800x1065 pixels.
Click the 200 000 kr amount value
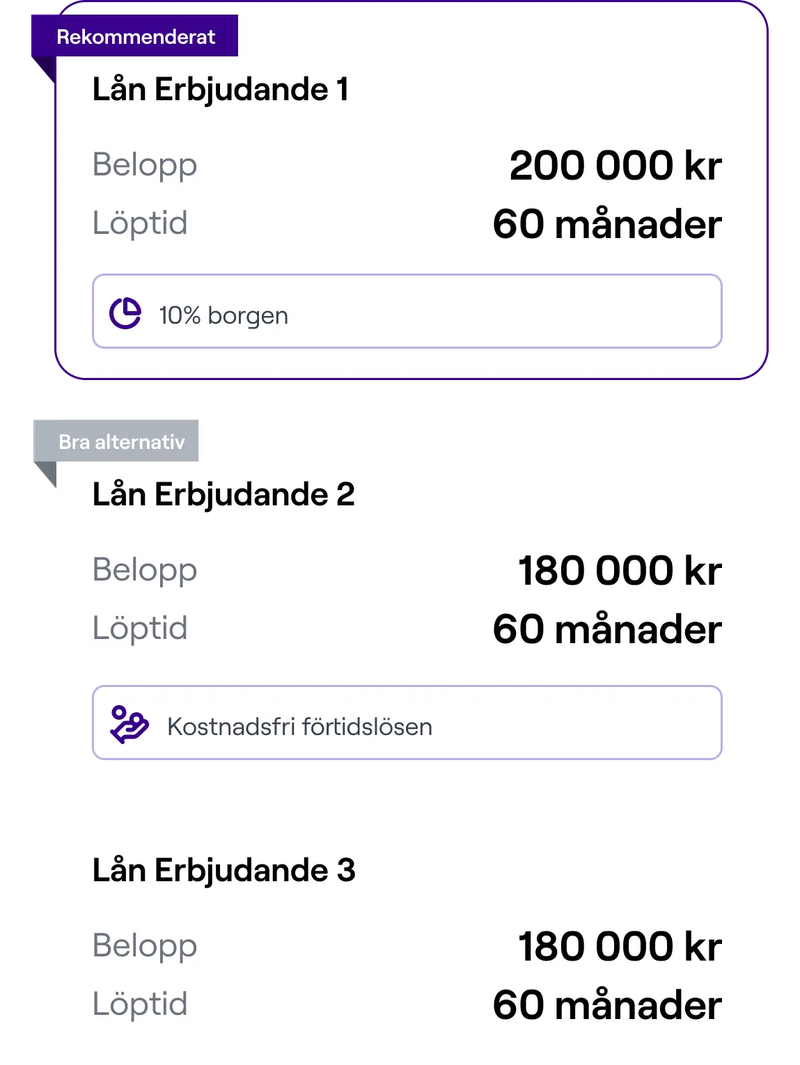pyautogui.click(x=616, y=165)
